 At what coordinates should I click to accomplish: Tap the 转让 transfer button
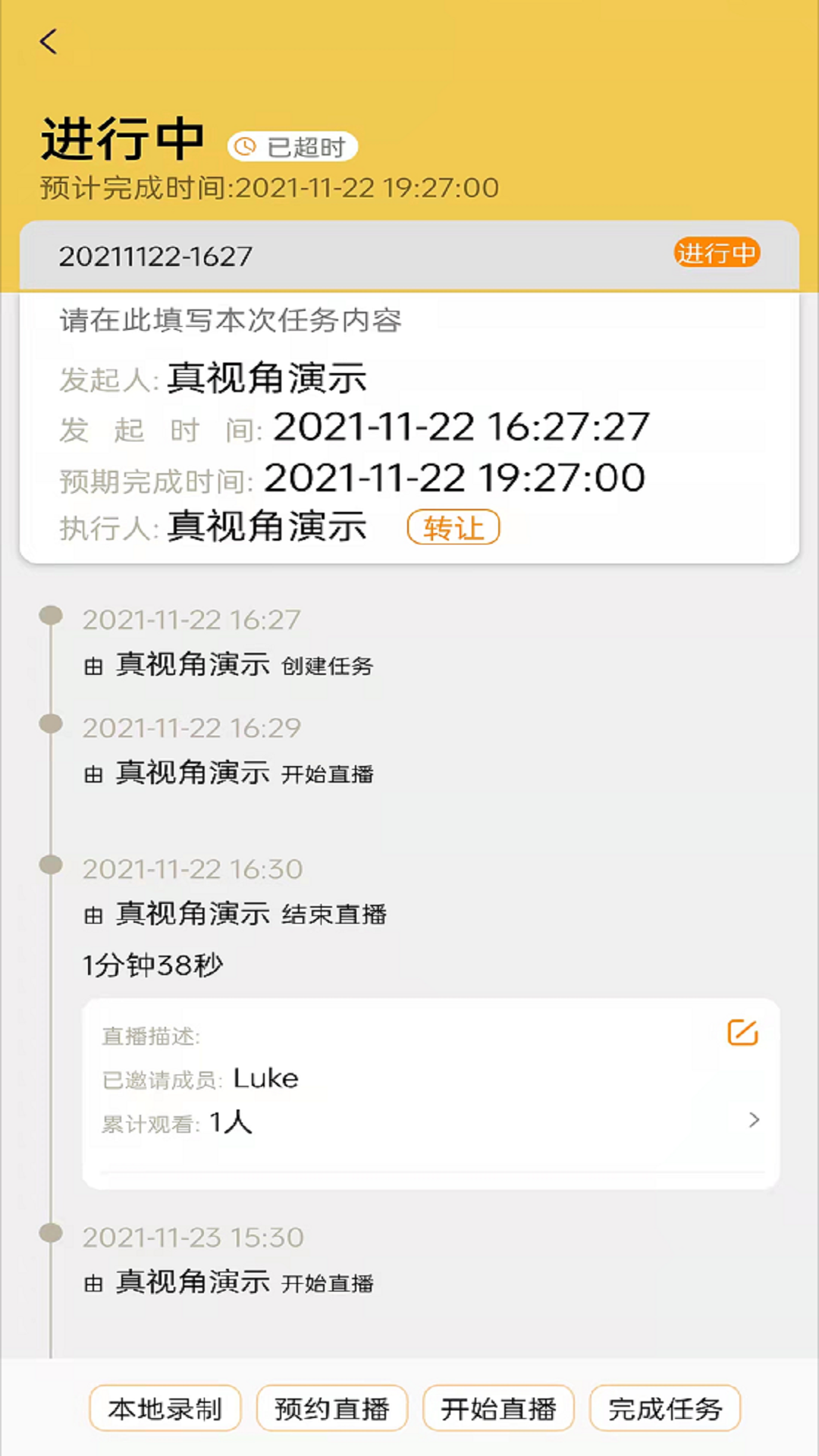(x=453, y=528)
